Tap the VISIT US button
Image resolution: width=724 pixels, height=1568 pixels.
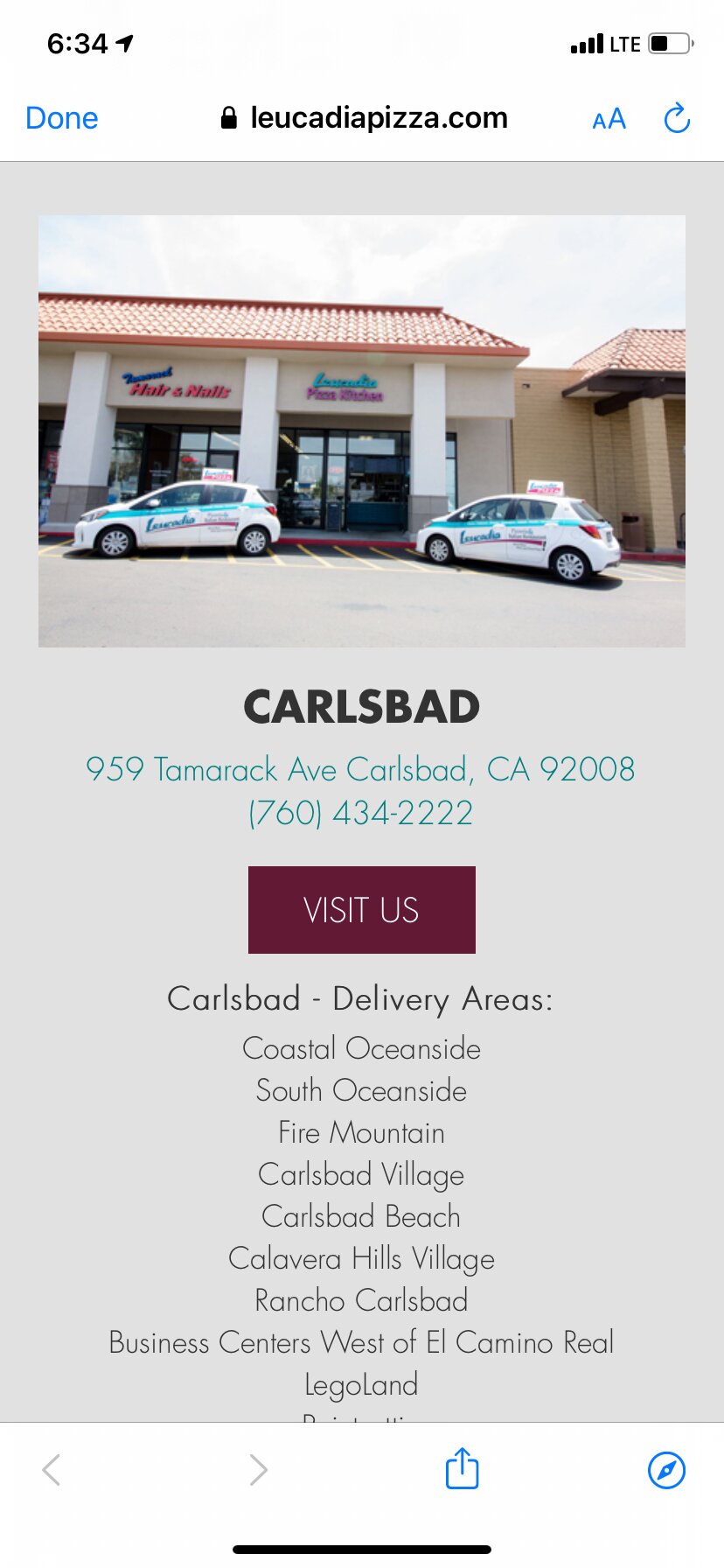click(361, 910)
